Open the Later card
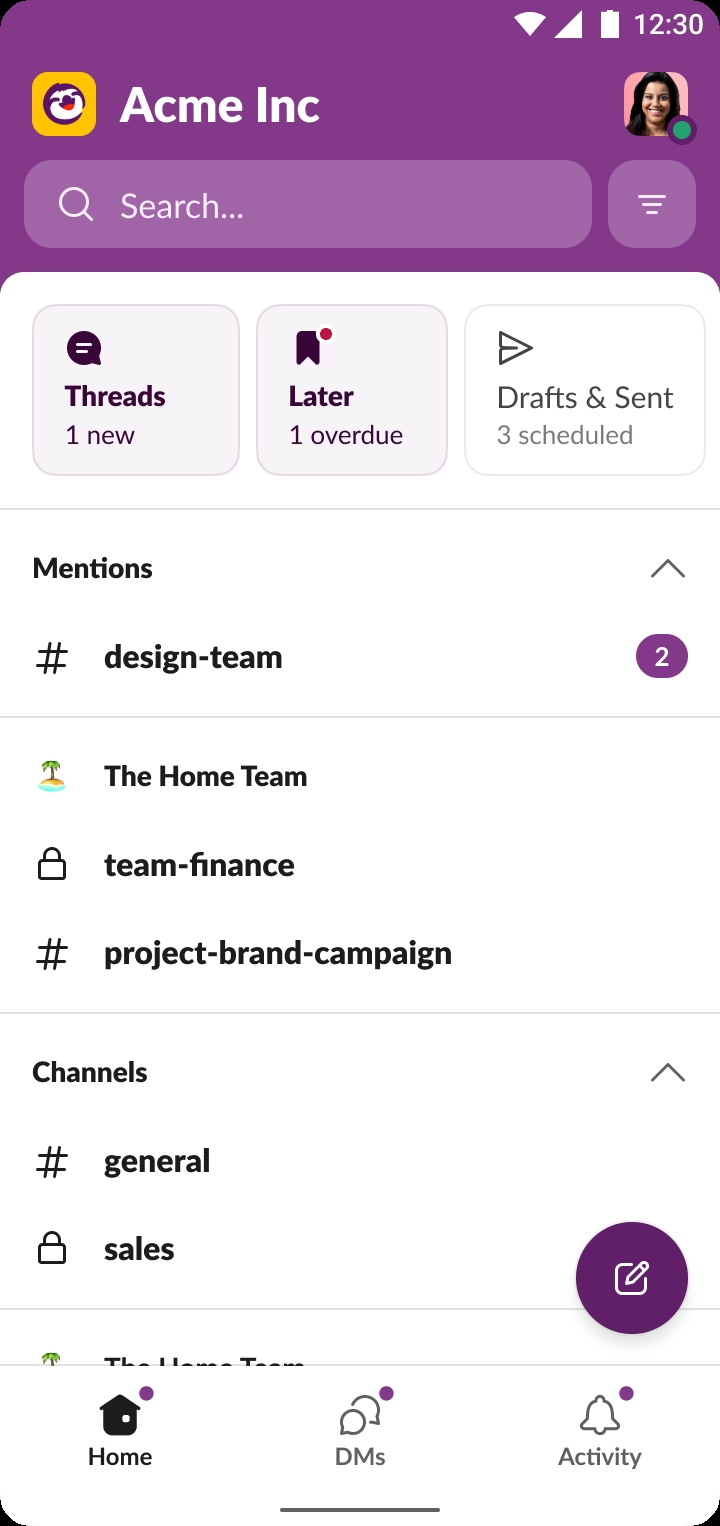 (x=352, y=390)
